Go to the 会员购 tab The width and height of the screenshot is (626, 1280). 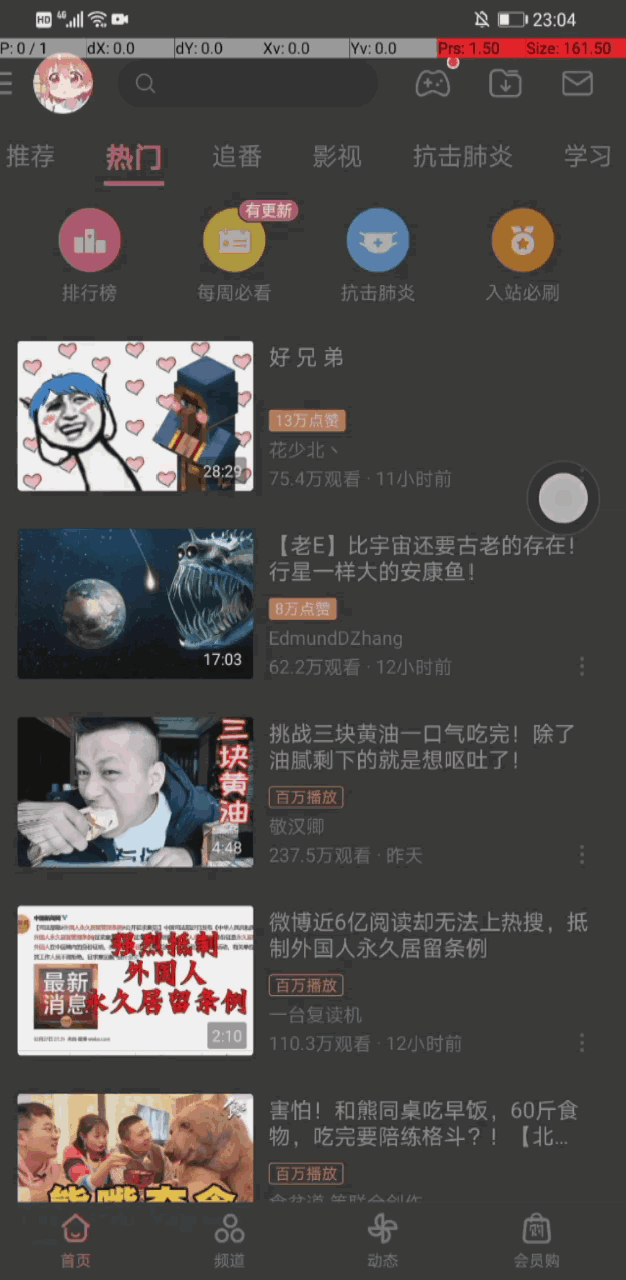[x=537, y=1240]
